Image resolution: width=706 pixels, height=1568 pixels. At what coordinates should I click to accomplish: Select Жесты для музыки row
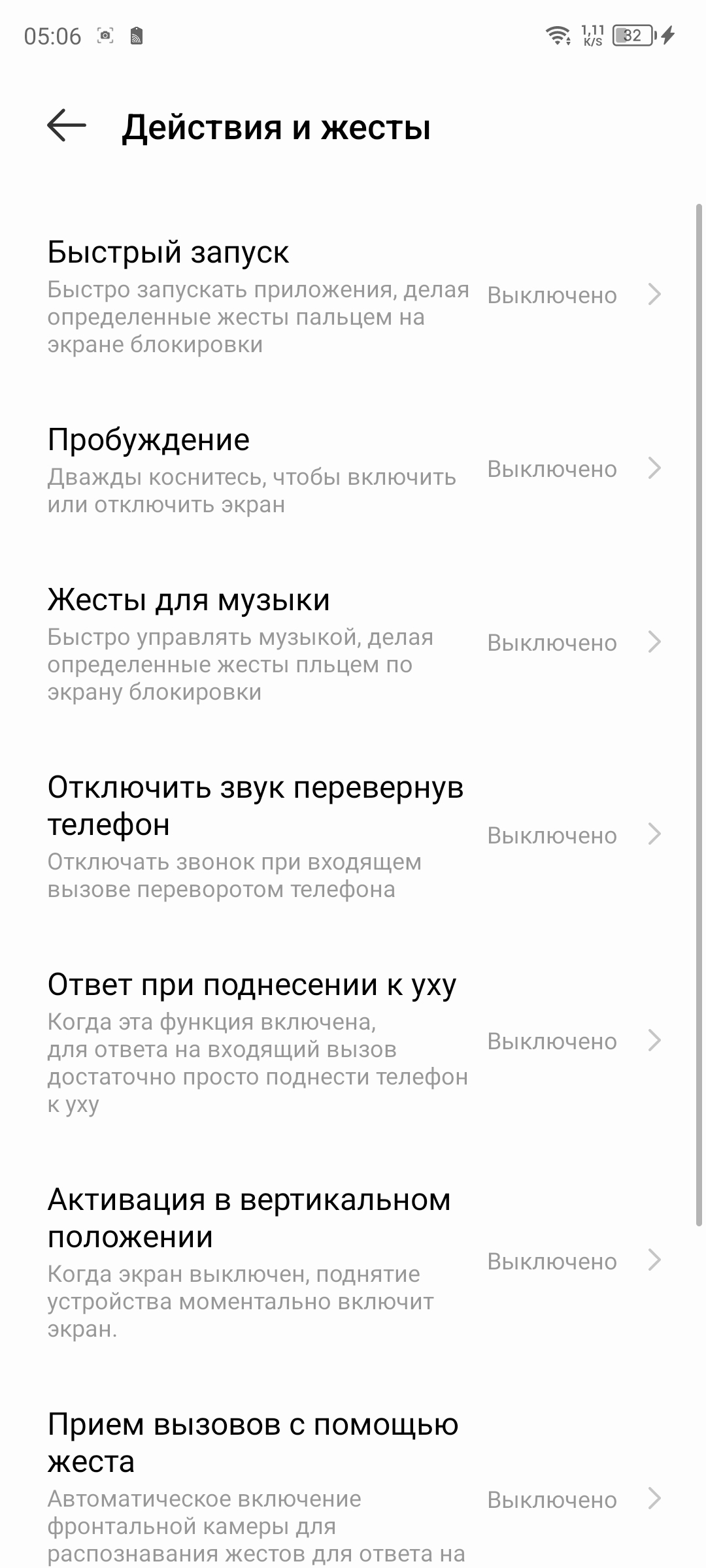tap(353, 643)
